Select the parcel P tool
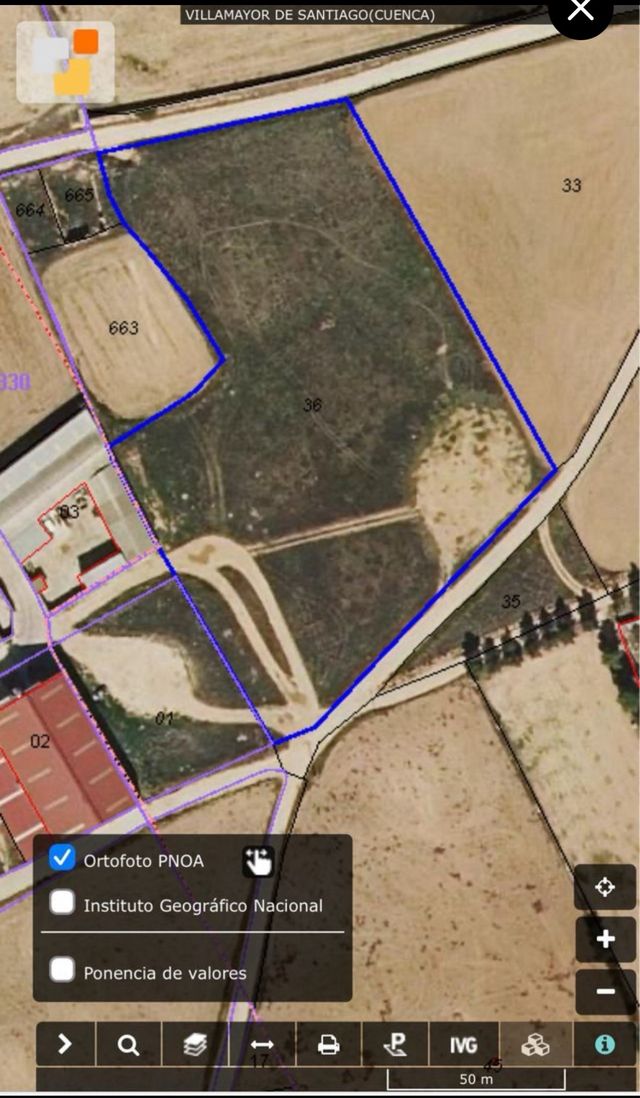Screen dimensions: 640x1098 pyautogui.click(x=396, y=1044)
